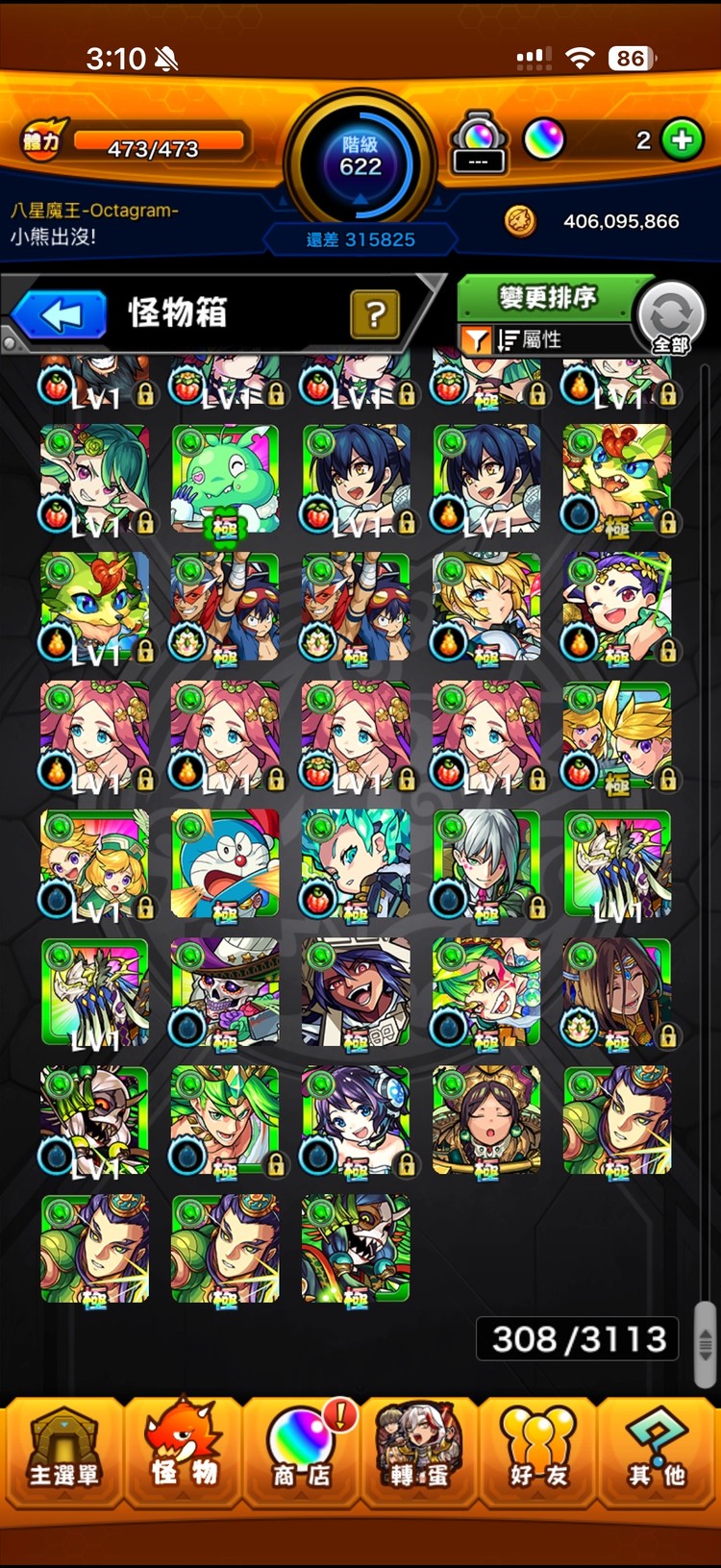
Task: Select the dark-skinned laughing character monster
Action: [x=356, y=992]
